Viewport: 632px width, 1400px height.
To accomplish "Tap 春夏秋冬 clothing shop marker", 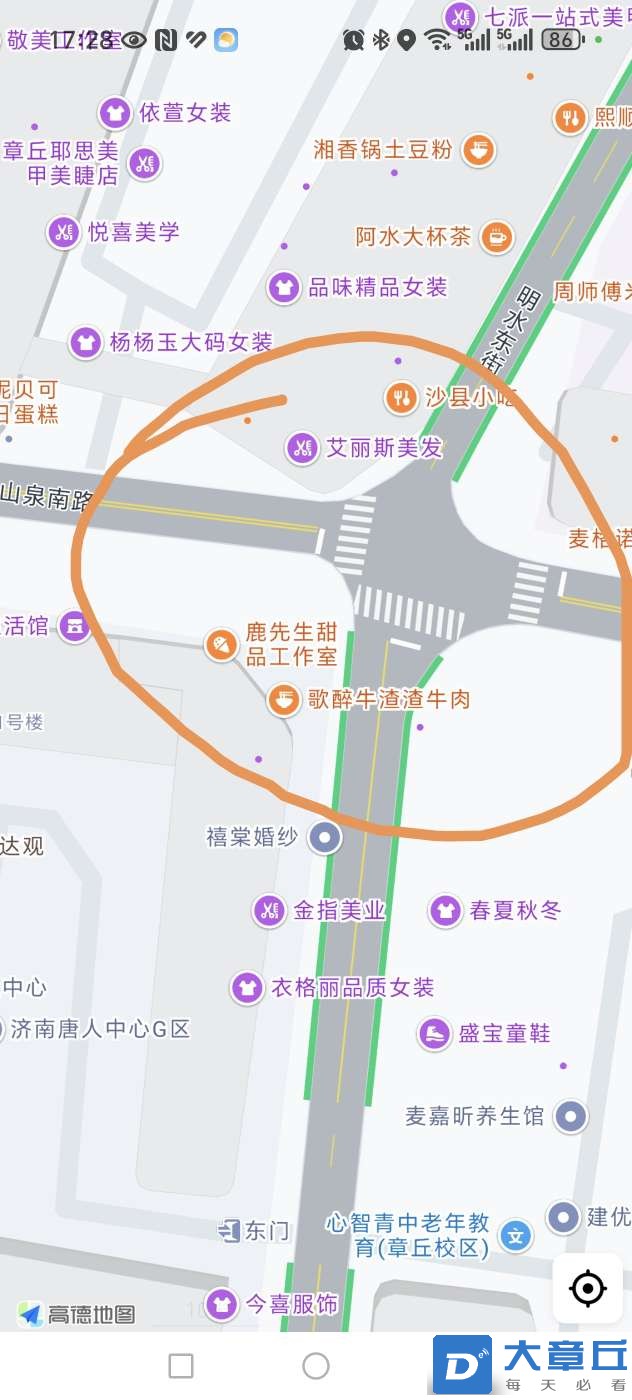I will pos(445,910).
